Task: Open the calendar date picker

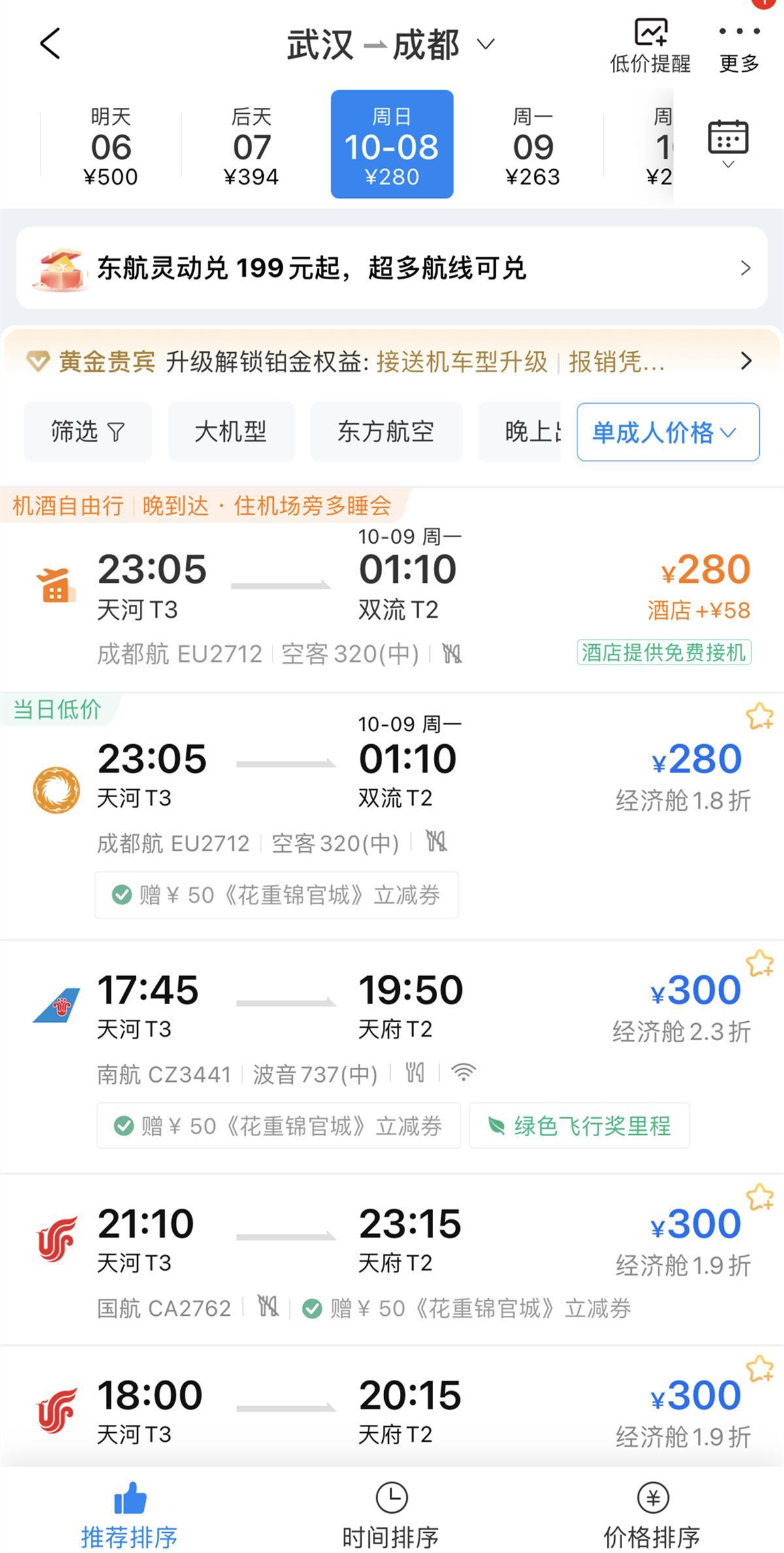Action: click(728, 142)
